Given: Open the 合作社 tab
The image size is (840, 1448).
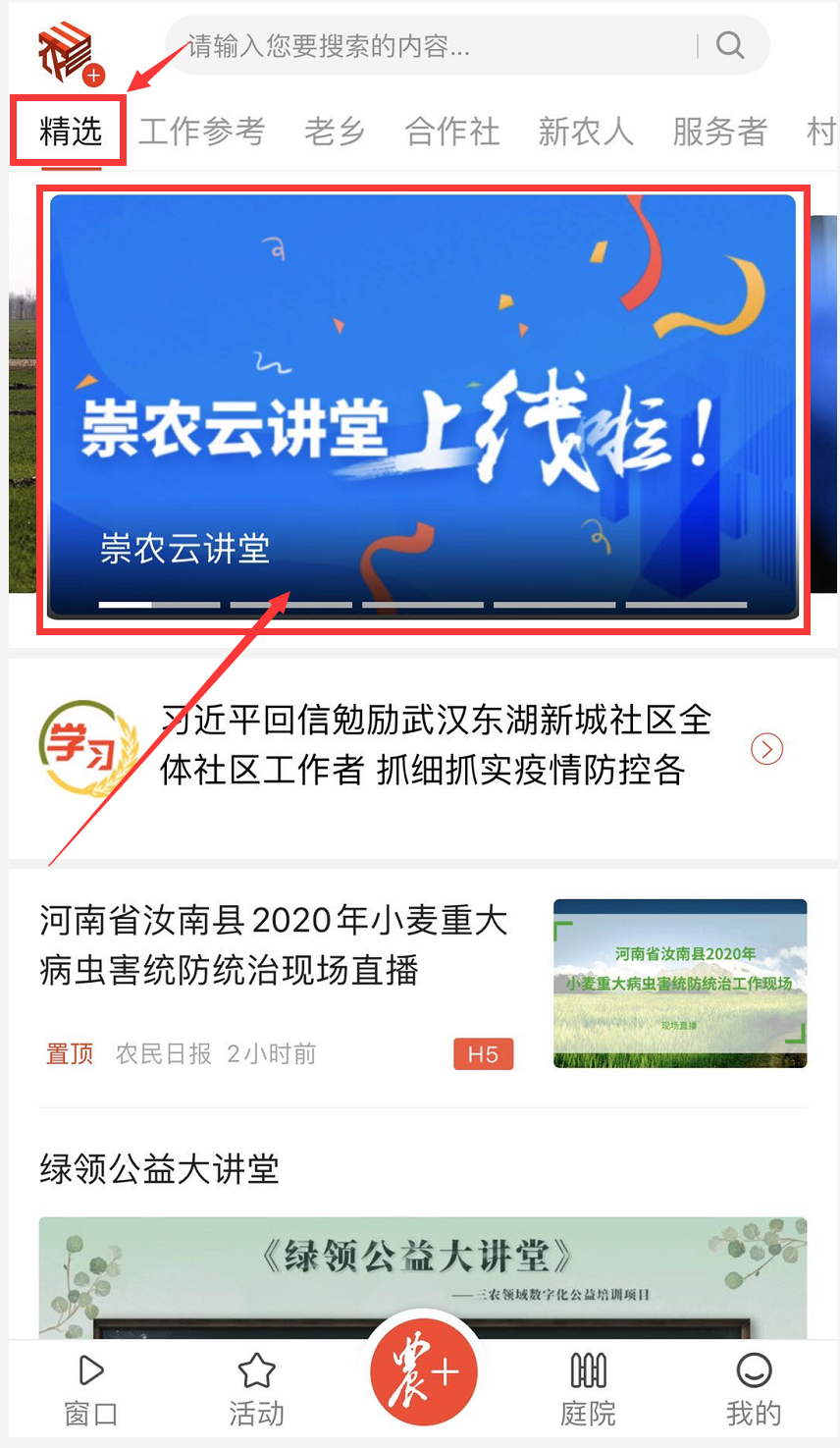Looking at the screenshot, I should pos(452,131).
